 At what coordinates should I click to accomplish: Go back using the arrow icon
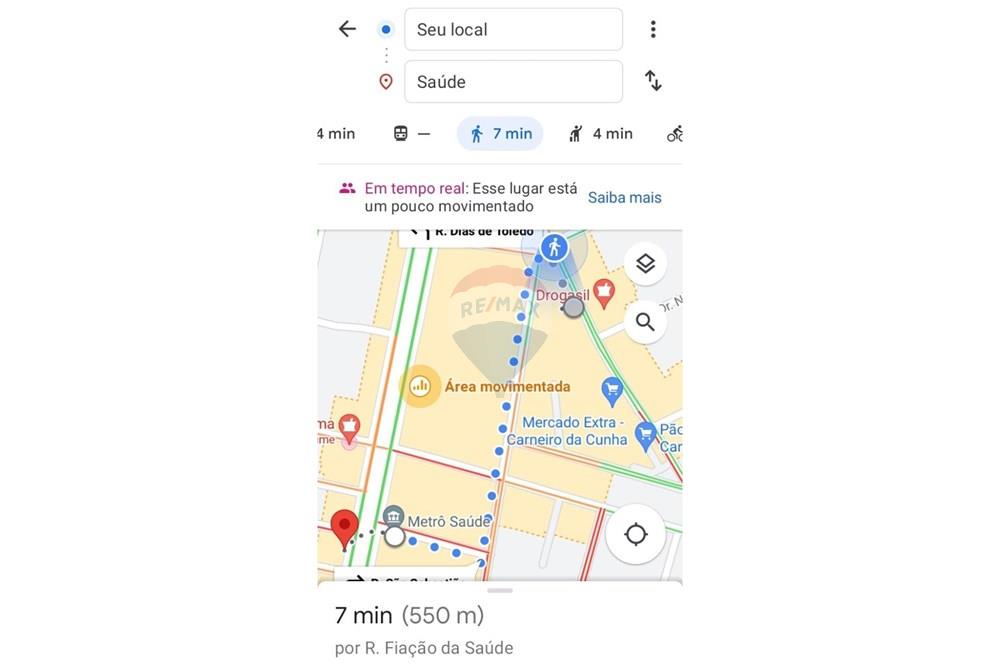(347, 29)
